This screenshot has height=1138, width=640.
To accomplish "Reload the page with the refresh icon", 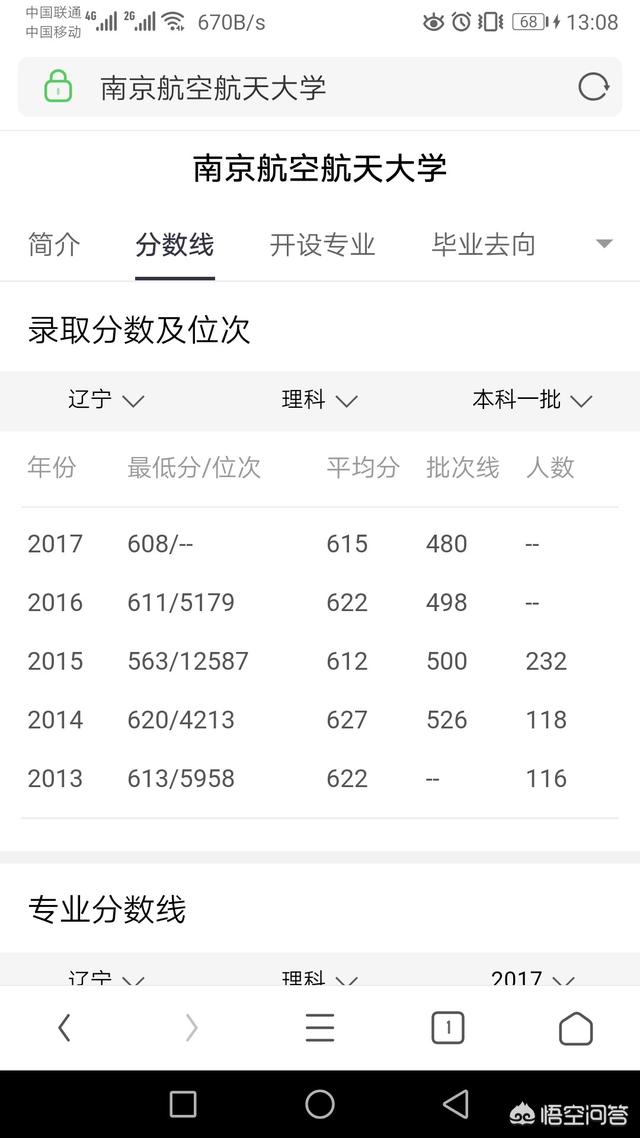I will pyautogui.click(x=594, y=88).
